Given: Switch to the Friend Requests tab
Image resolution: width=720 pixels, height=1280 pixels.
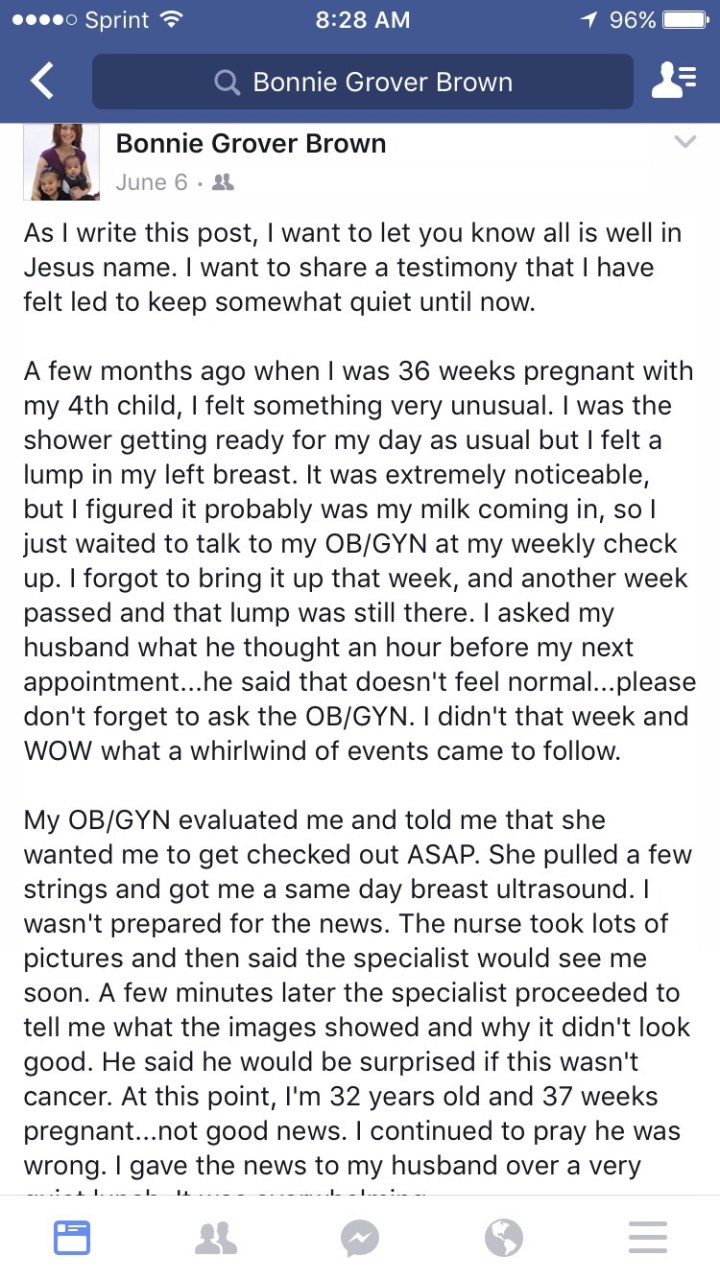Looking at the screenshot, I should tap(216, 1238).
